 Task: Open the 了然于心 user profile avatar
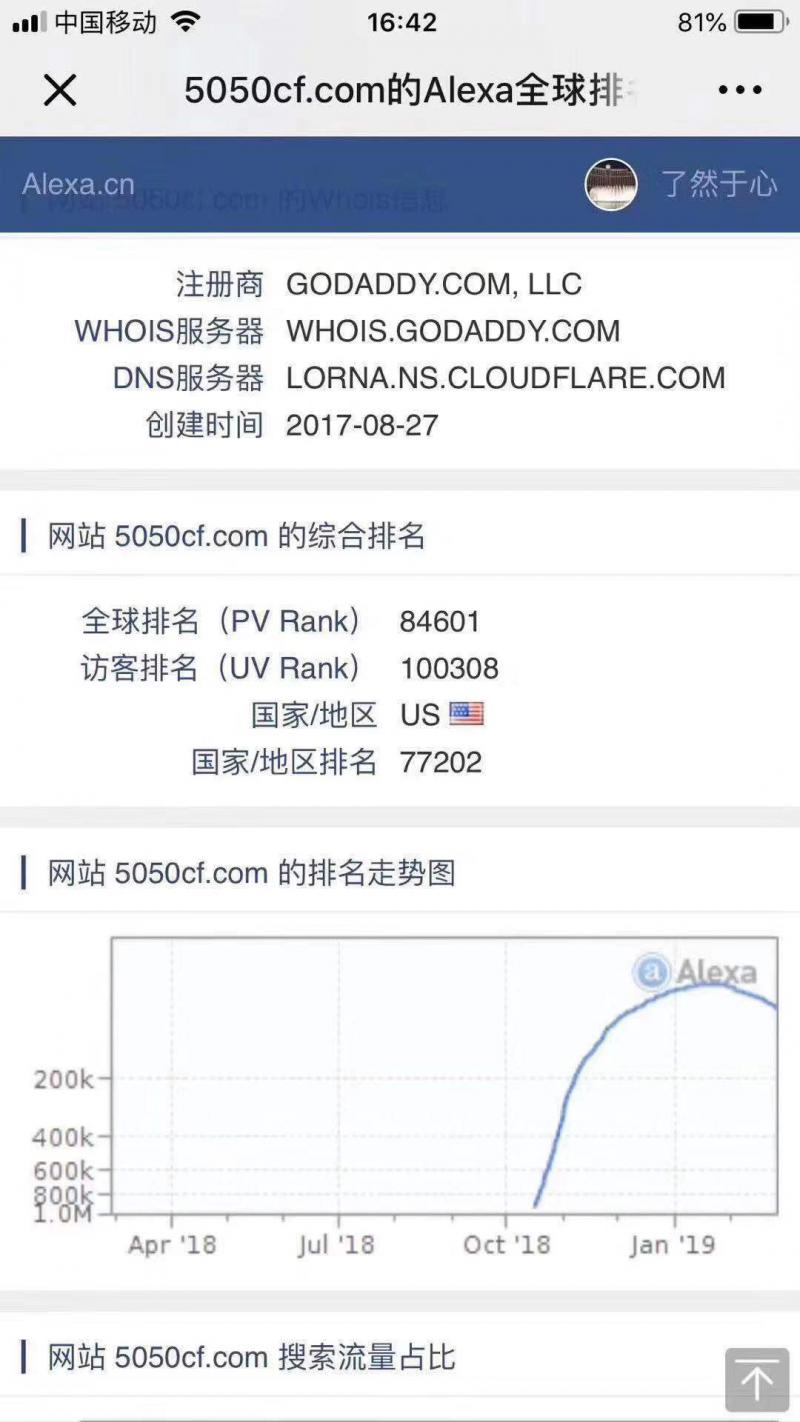611,184
